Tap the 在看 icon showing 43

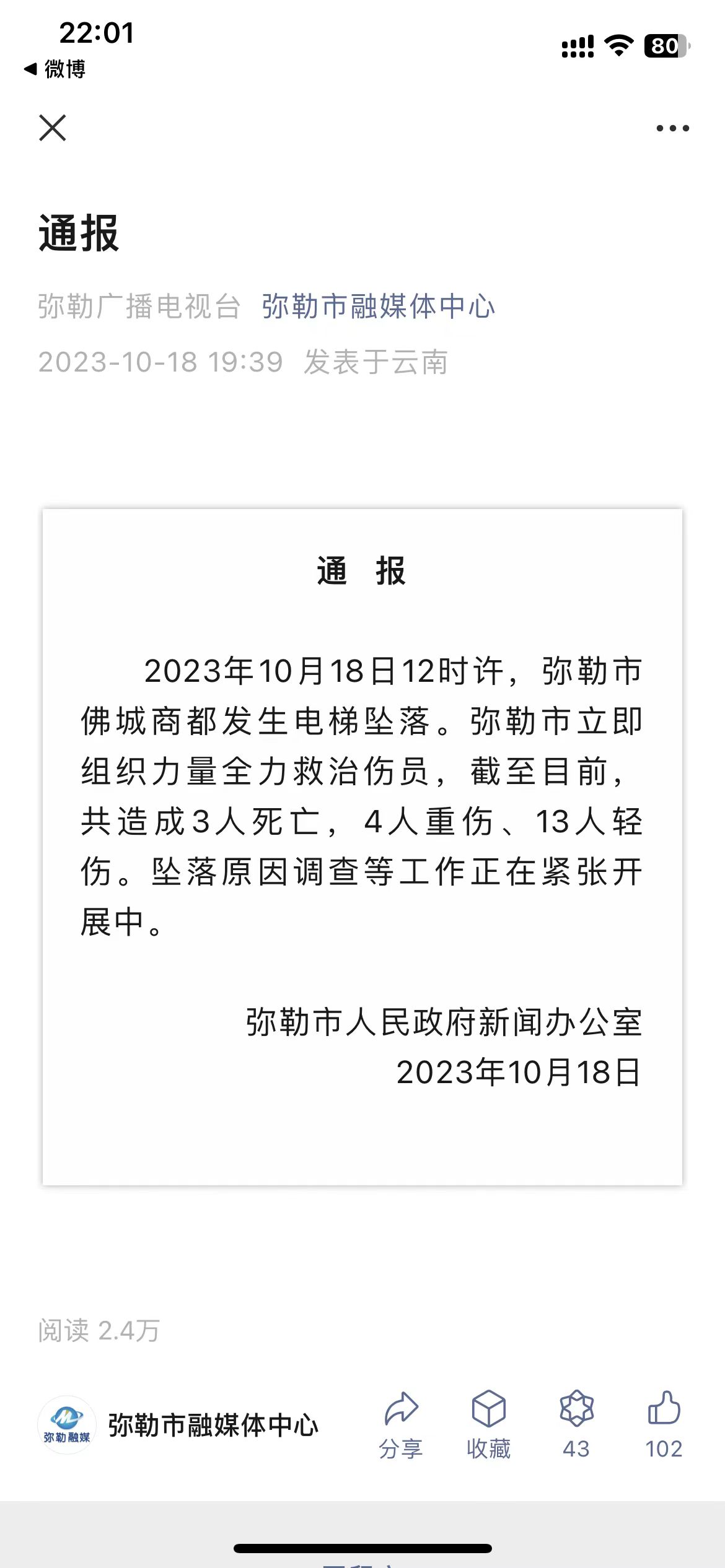point(576,1424)
